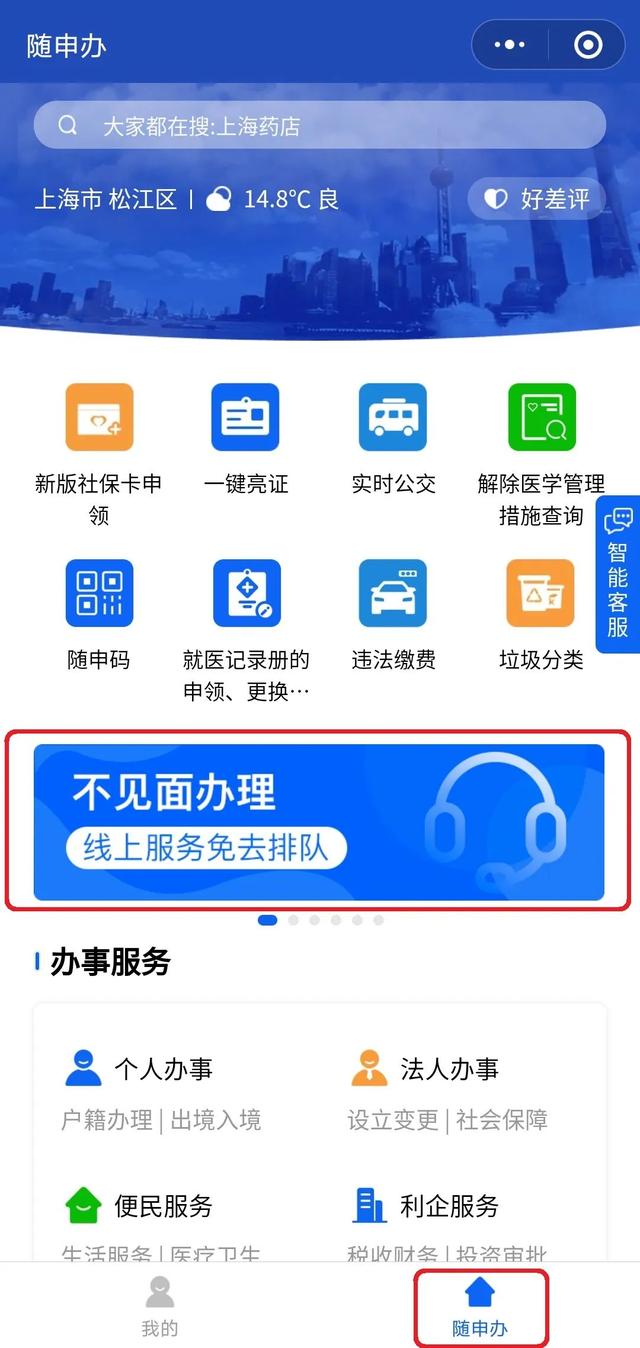Tap the search box showing 上海药店
Viewport: 640px width, 1348px height.
(x=320, y=126)
